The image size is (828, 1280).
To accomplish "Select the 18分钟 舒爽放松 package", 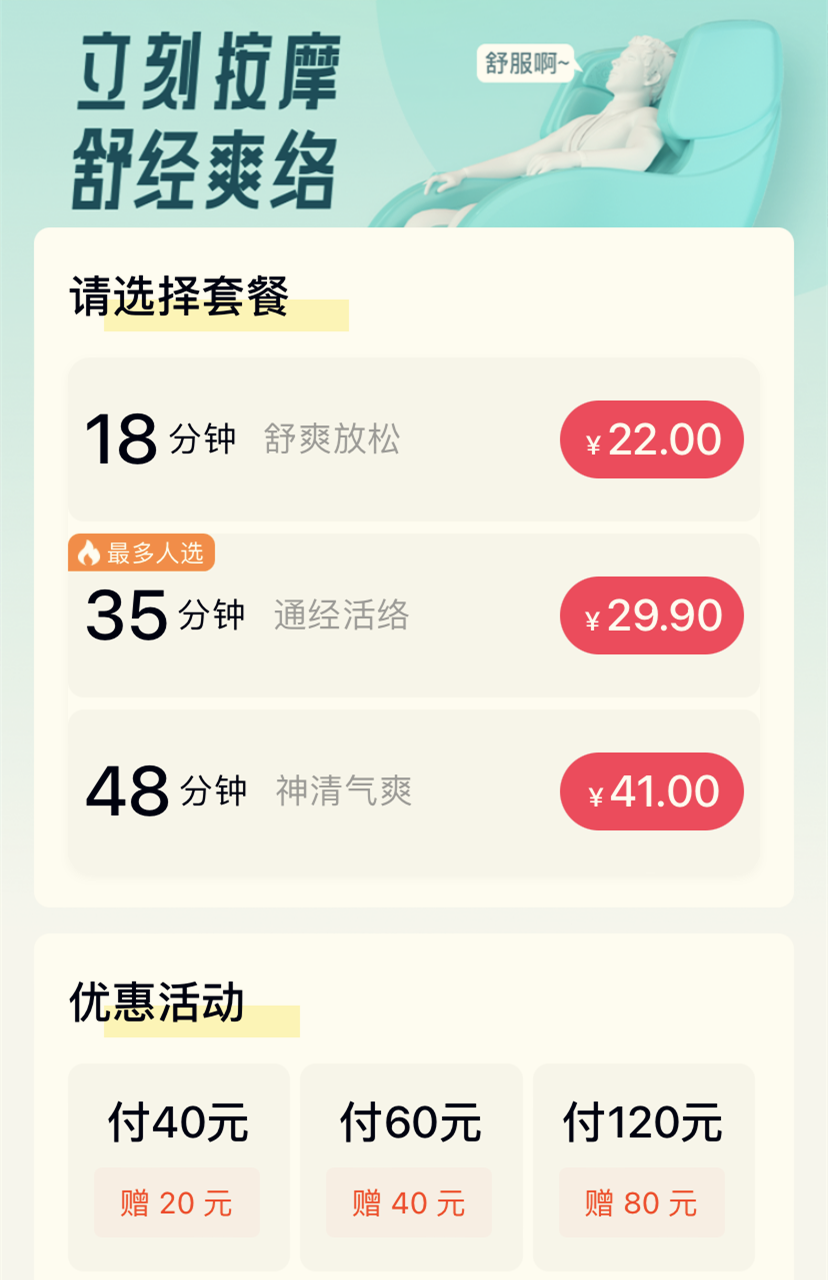I will (x=250, y=438).
